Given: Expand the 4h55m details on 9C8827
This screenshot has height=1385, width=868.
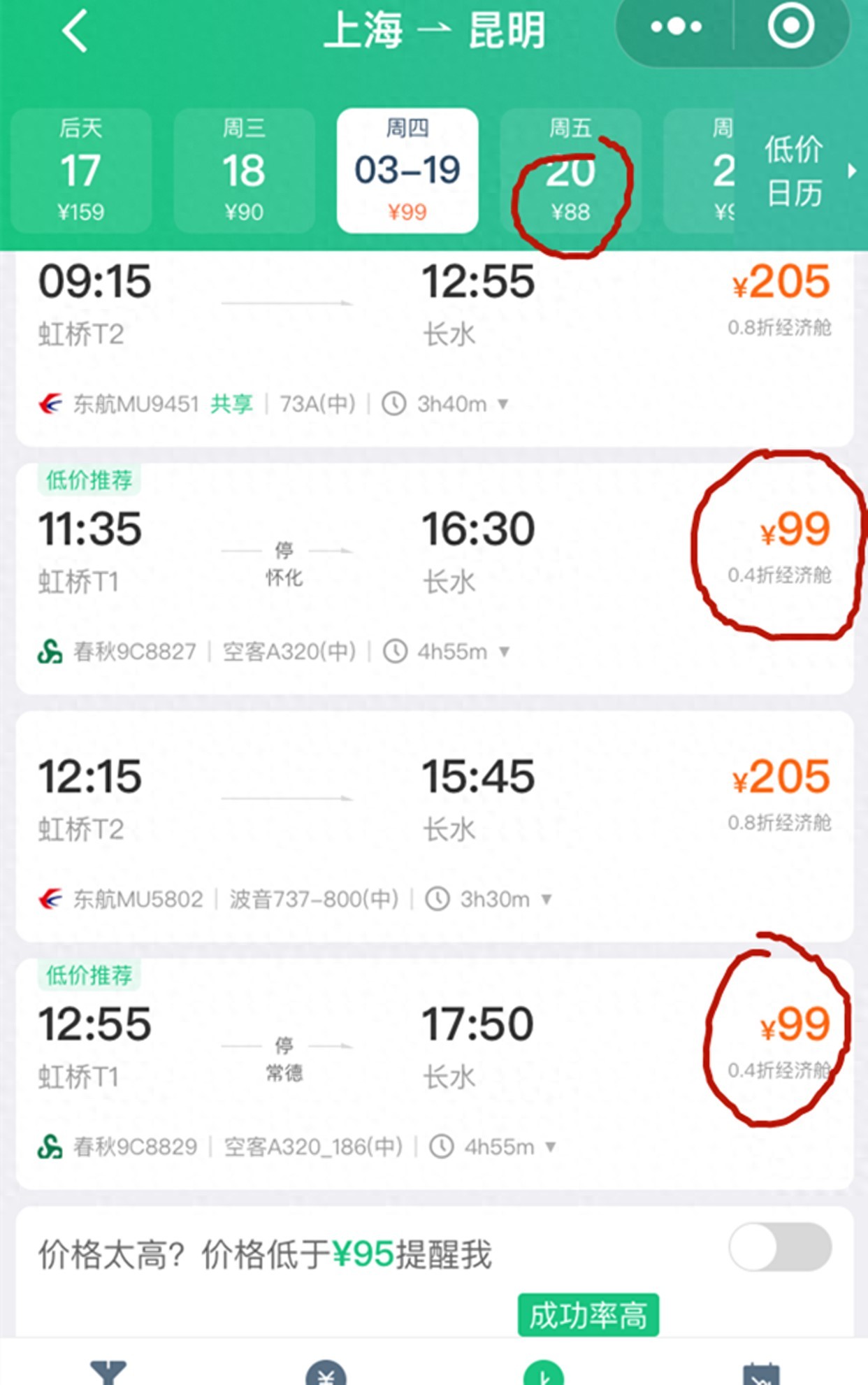Looking at the screenshot, I should coord(504,652).
